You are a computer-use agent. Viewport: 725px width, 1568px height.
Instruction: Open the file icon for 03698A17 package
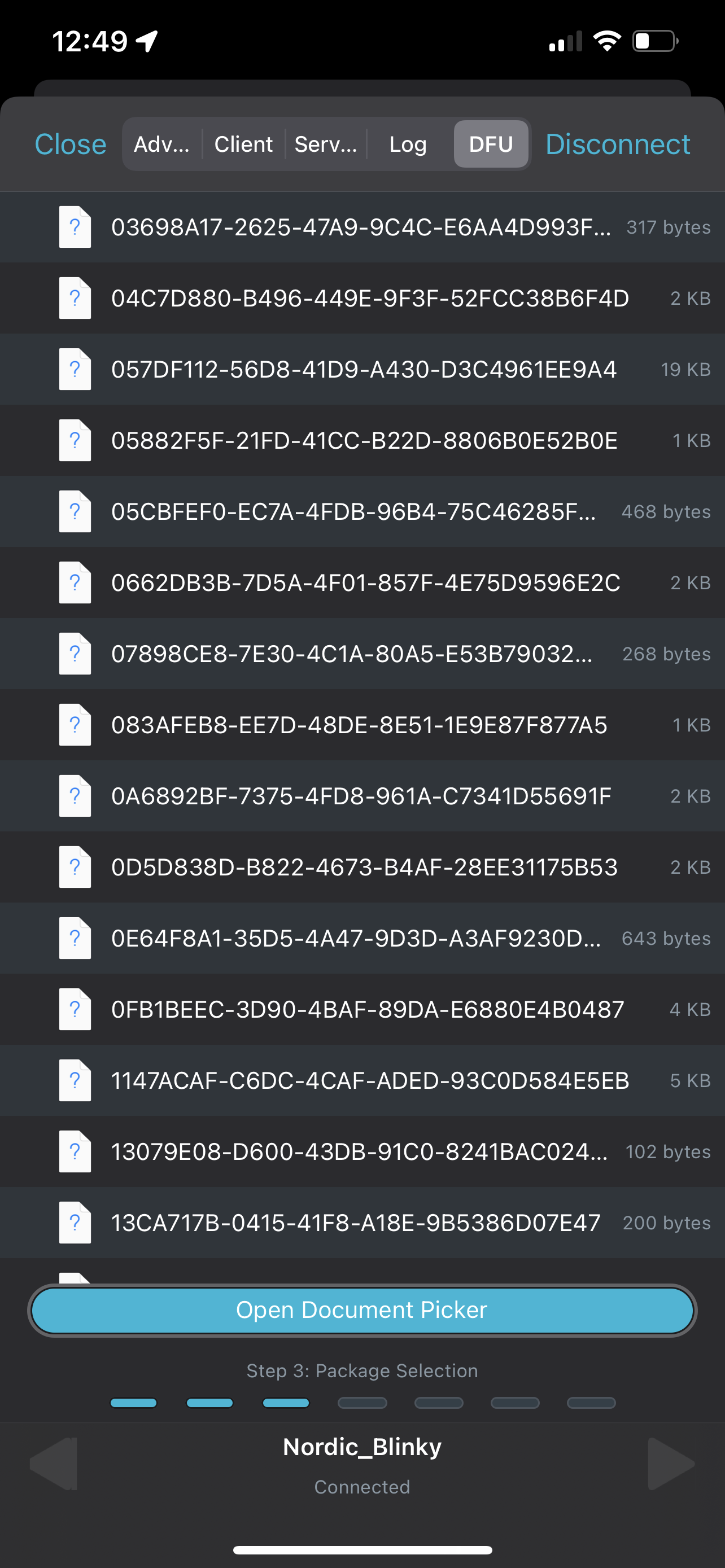tap(75, 227)
